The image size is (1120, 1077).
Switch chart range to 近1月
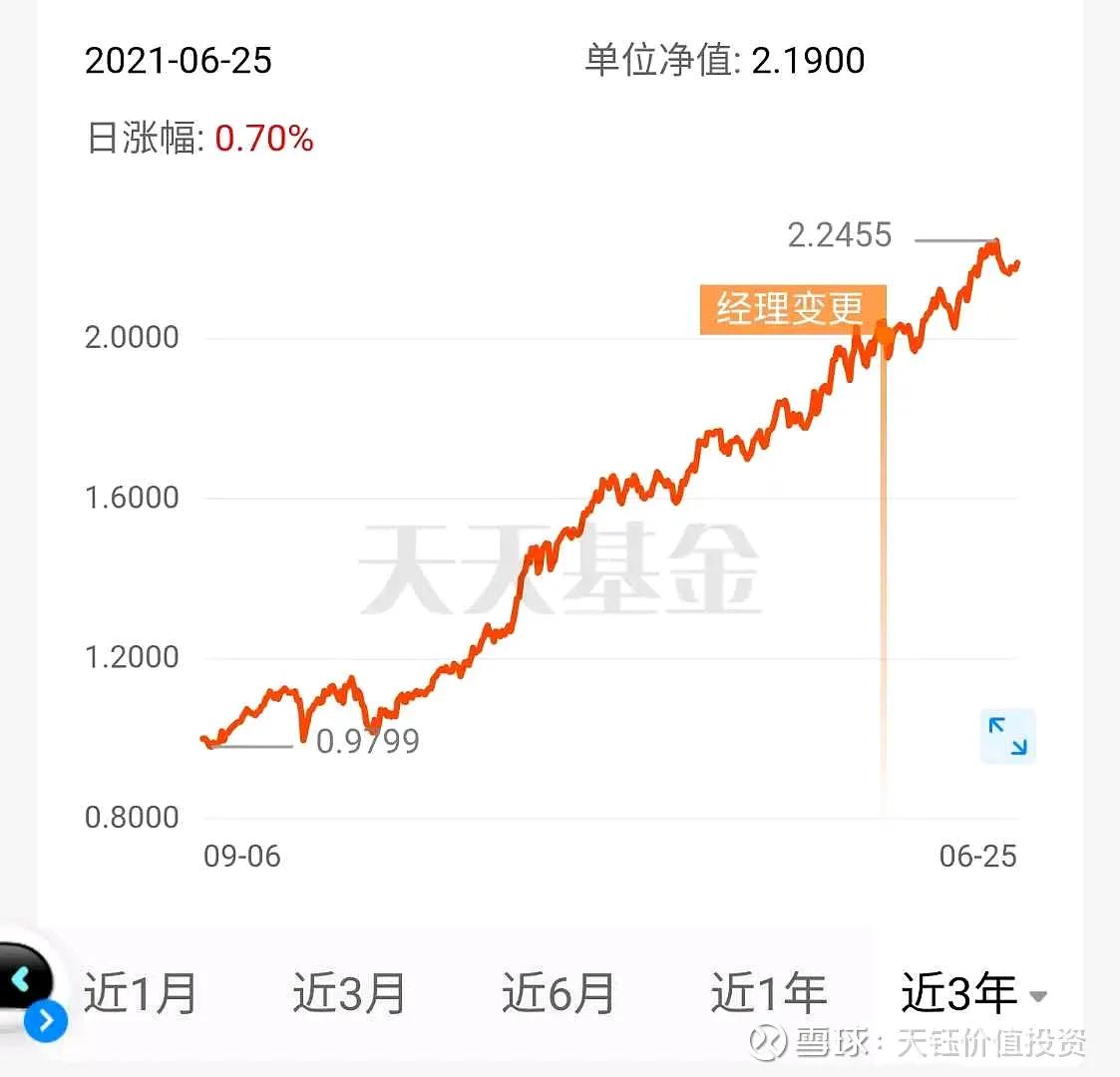[141, 993]
